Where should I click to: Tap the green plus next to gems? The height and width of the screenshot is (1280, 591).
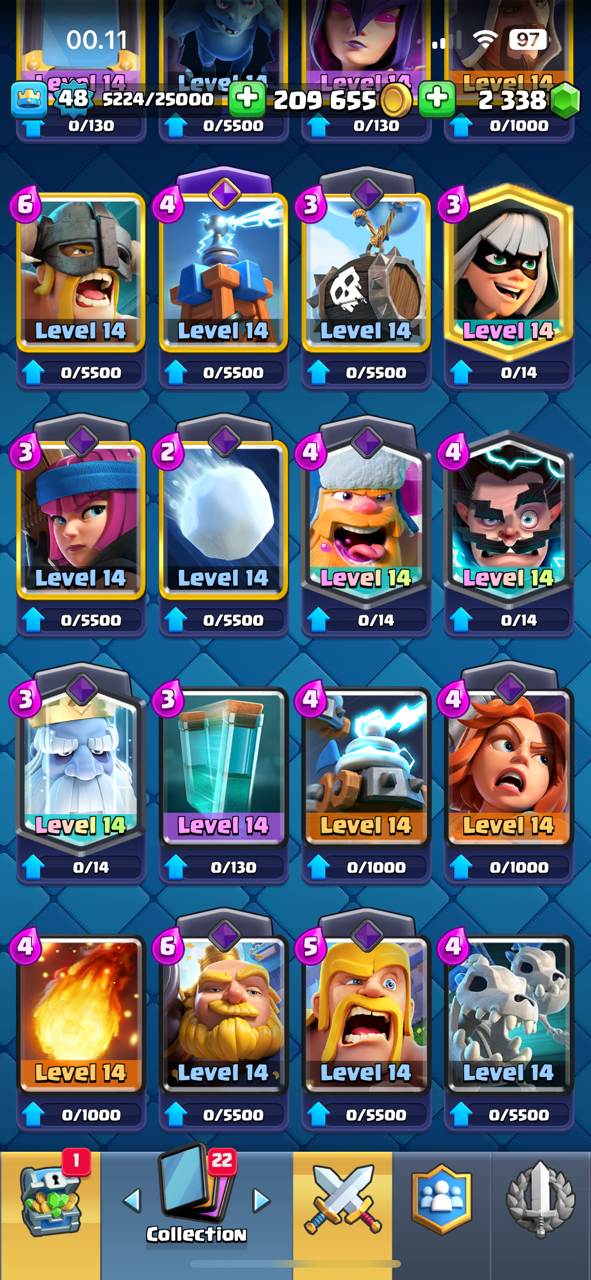(437, 99)
